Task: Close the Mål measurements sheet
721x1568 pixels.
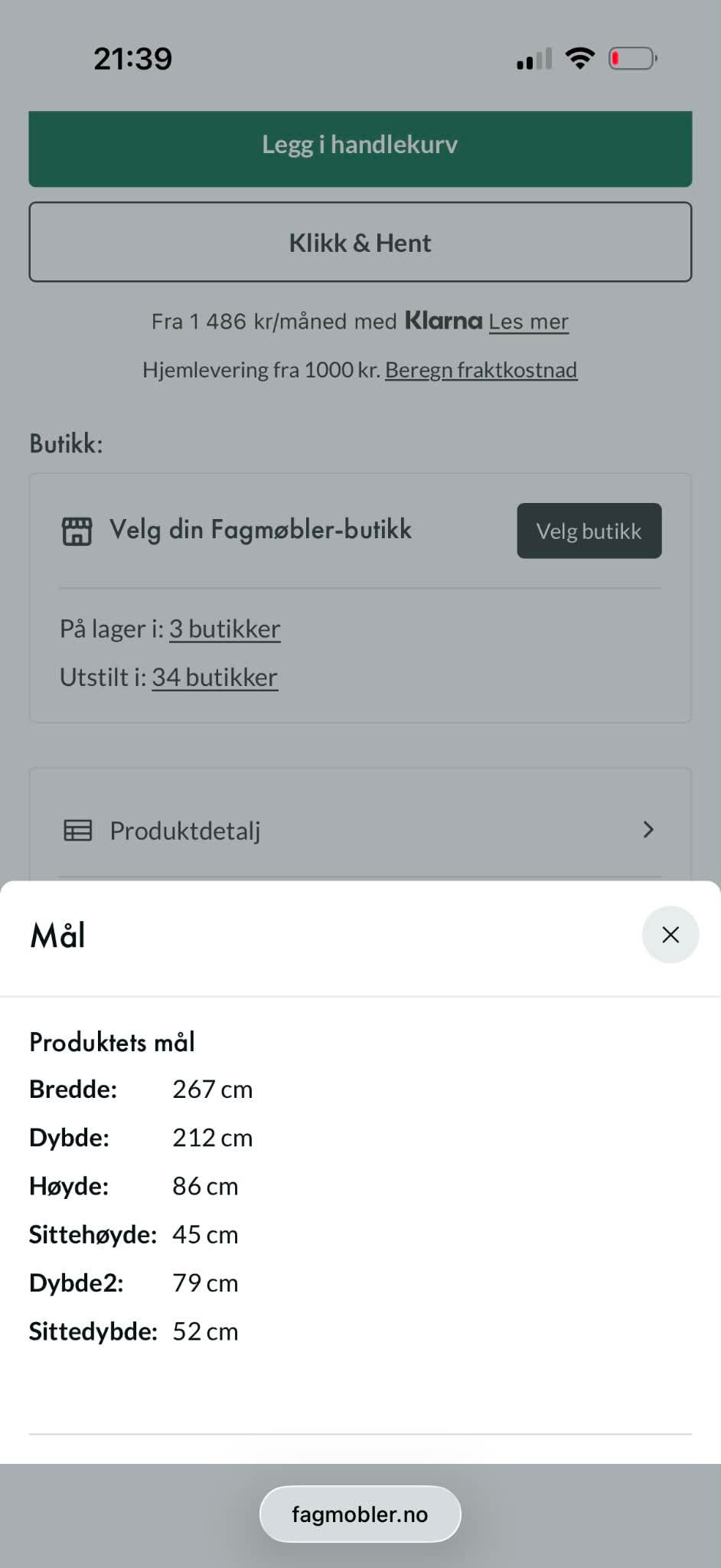Action: click(670, 934)
